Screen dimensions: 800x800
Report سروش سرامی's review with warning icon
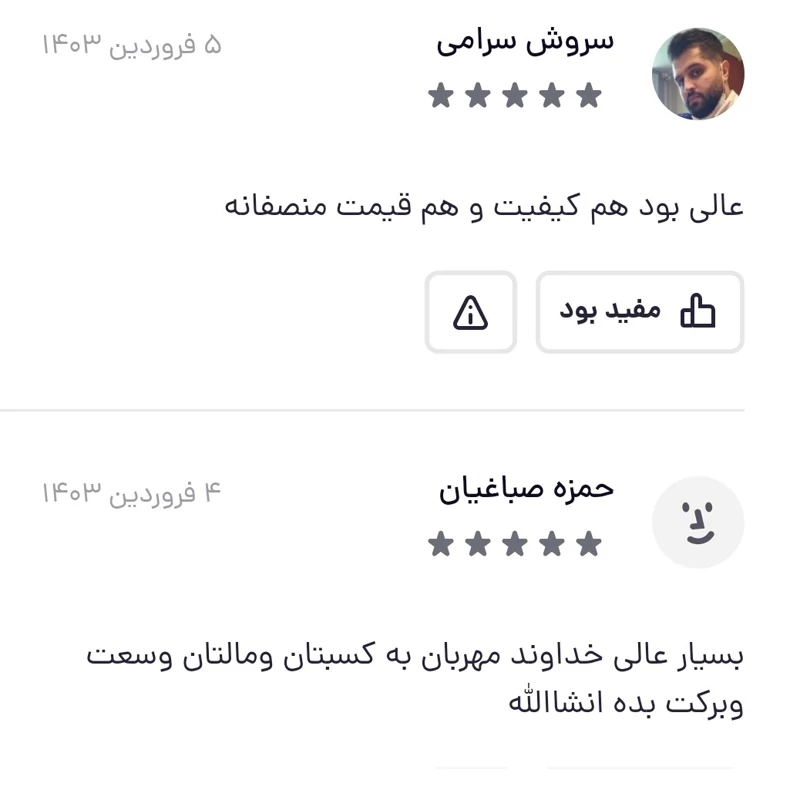coord(470,312)
